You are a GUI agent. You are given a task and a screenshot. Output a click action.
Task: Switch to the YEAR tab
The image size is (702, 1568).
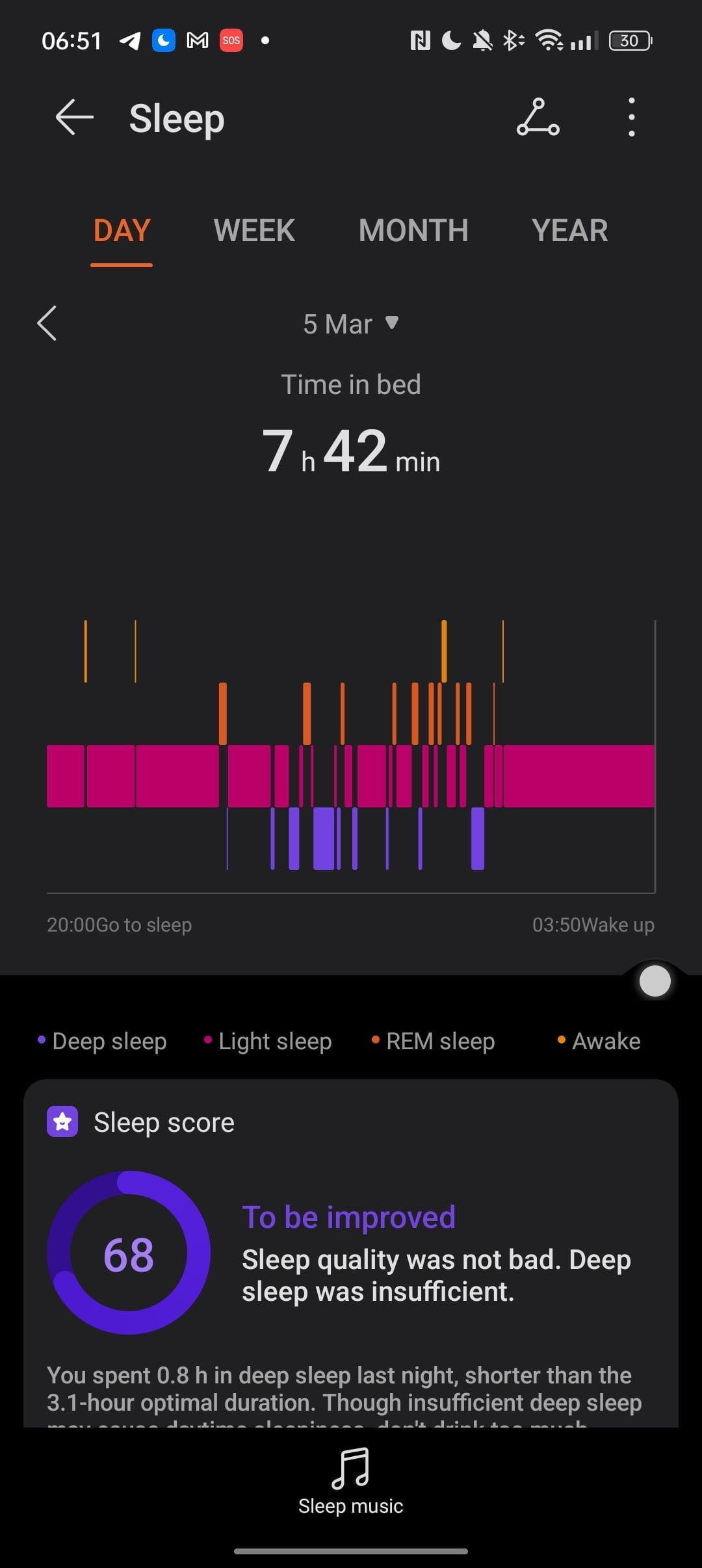(x=569, y=231)
